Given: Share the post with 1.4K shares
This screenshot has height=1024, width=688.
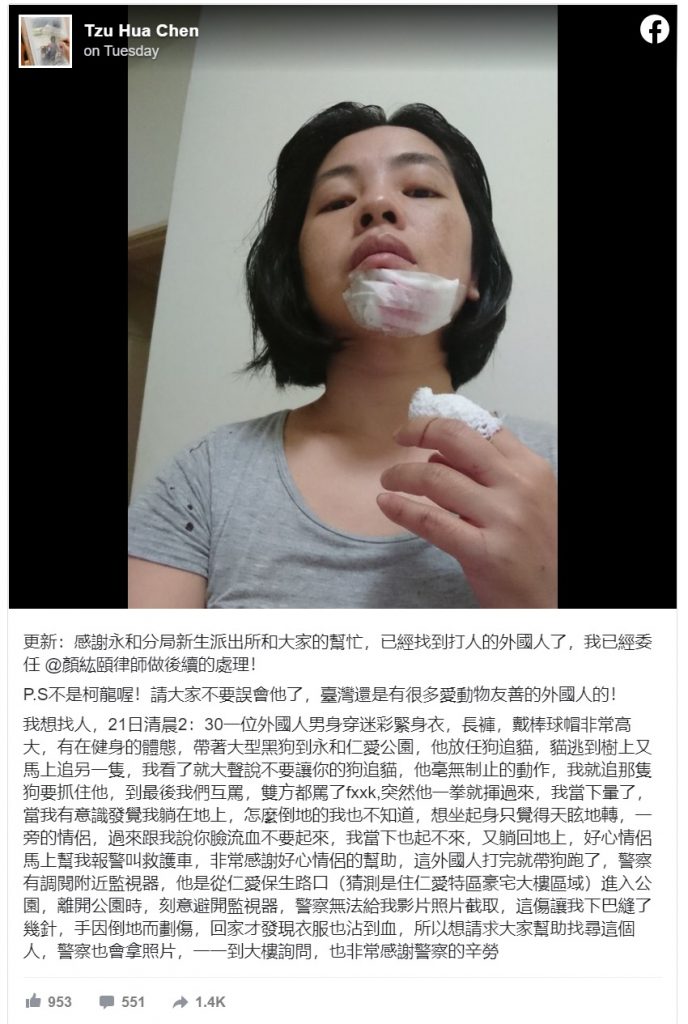Looking at the screenshot, I should 198,1000.
